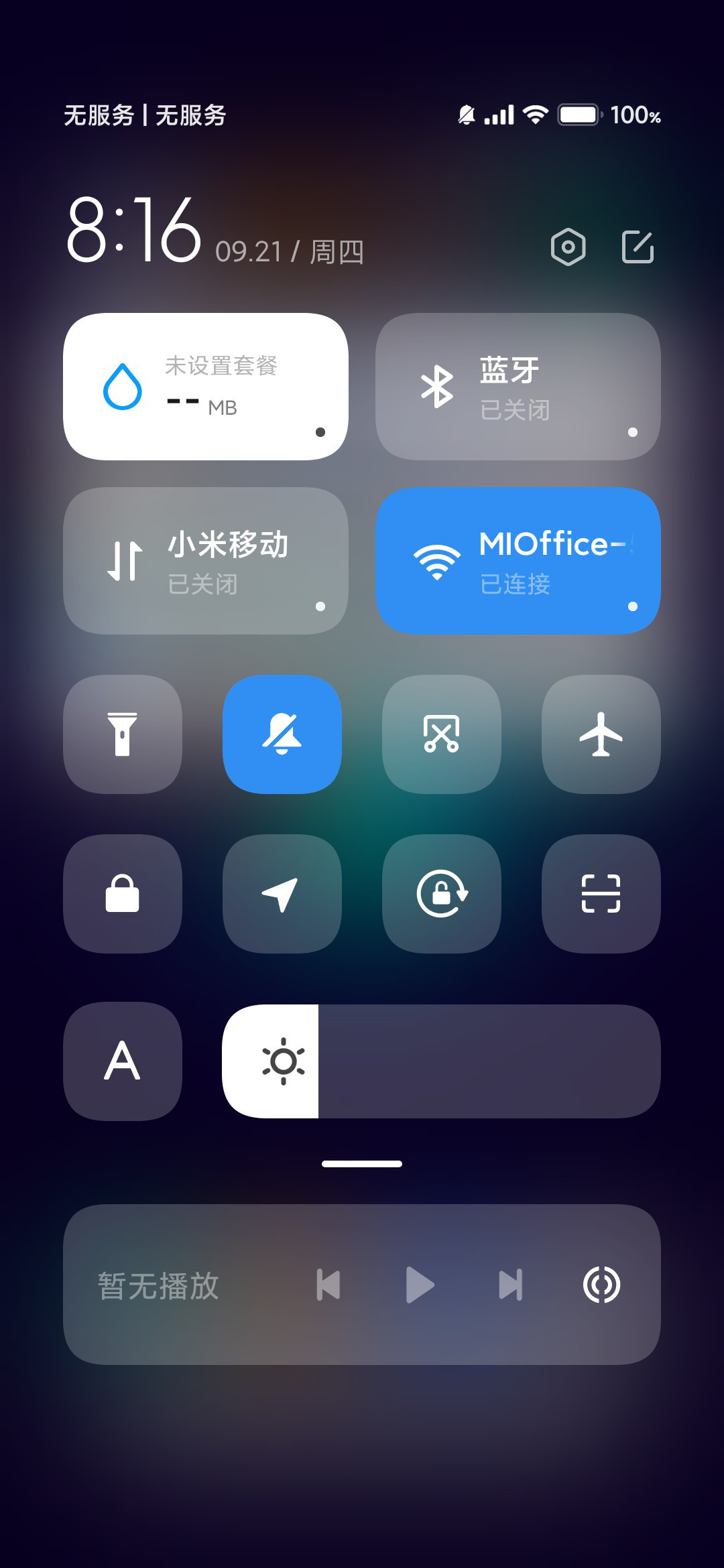Tap the lock screen padlock tile
The height and width of the screenshot is (1568, 724).
[x=123, y=894]
